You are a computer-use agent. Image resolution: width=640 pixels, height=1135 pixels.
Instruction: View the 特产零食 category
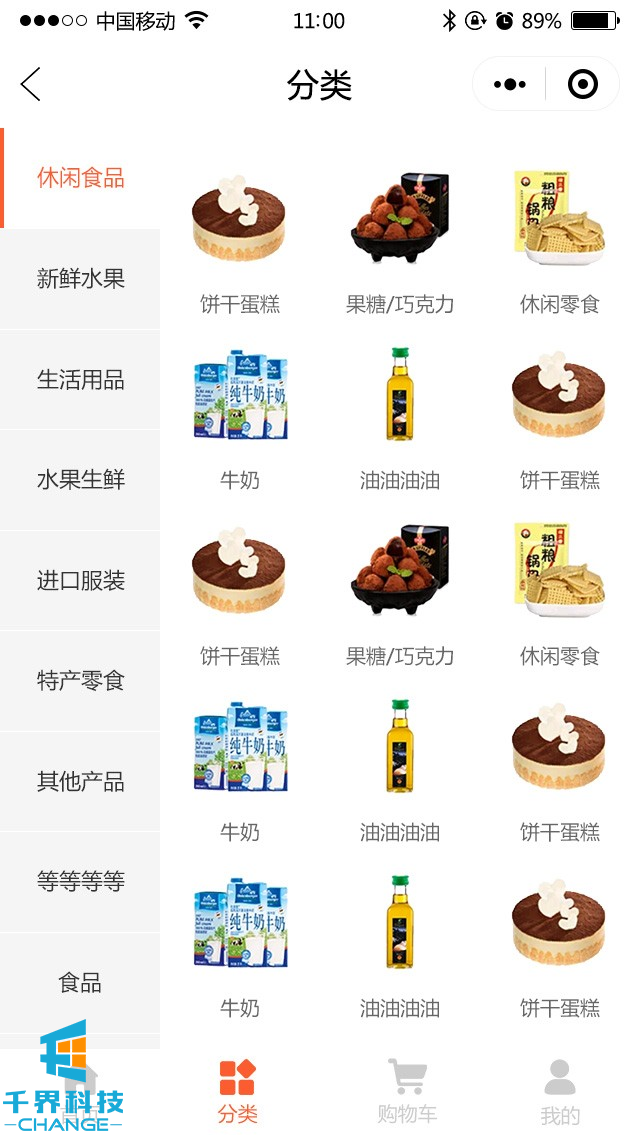click(80, 682)
